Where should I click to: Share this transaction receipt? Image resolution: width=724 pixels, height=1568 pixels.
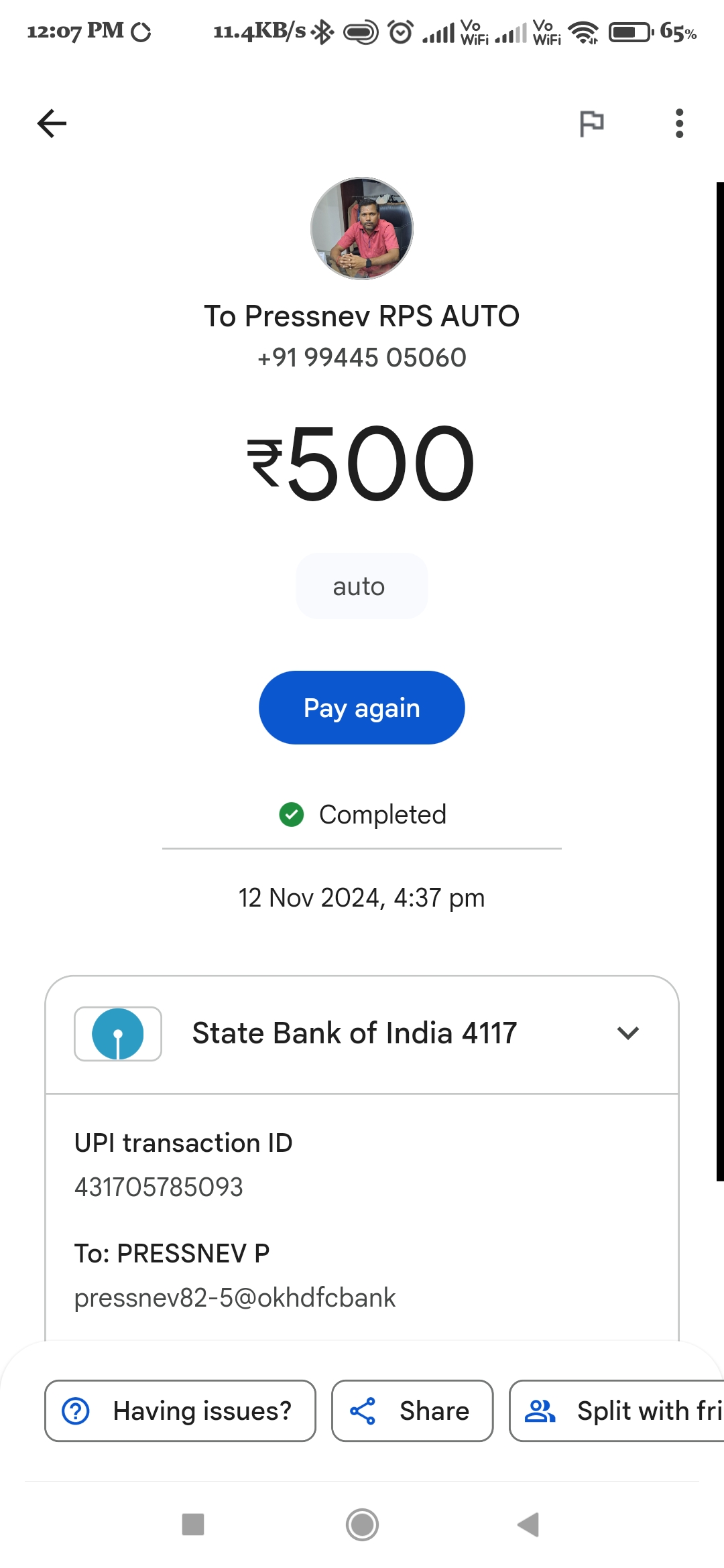[x=412, y=1411]
